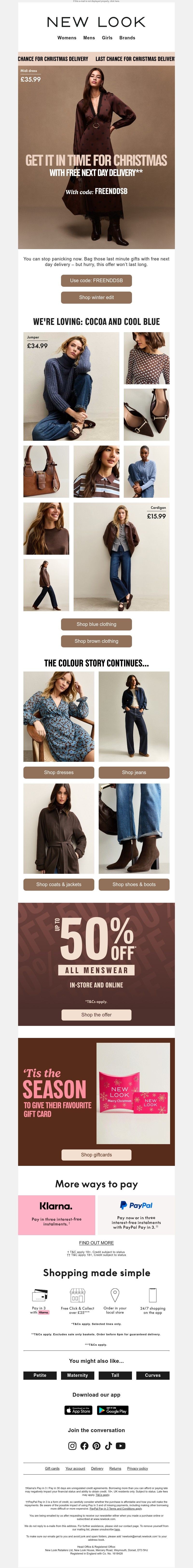Open the Brands link

coord(127,38)
